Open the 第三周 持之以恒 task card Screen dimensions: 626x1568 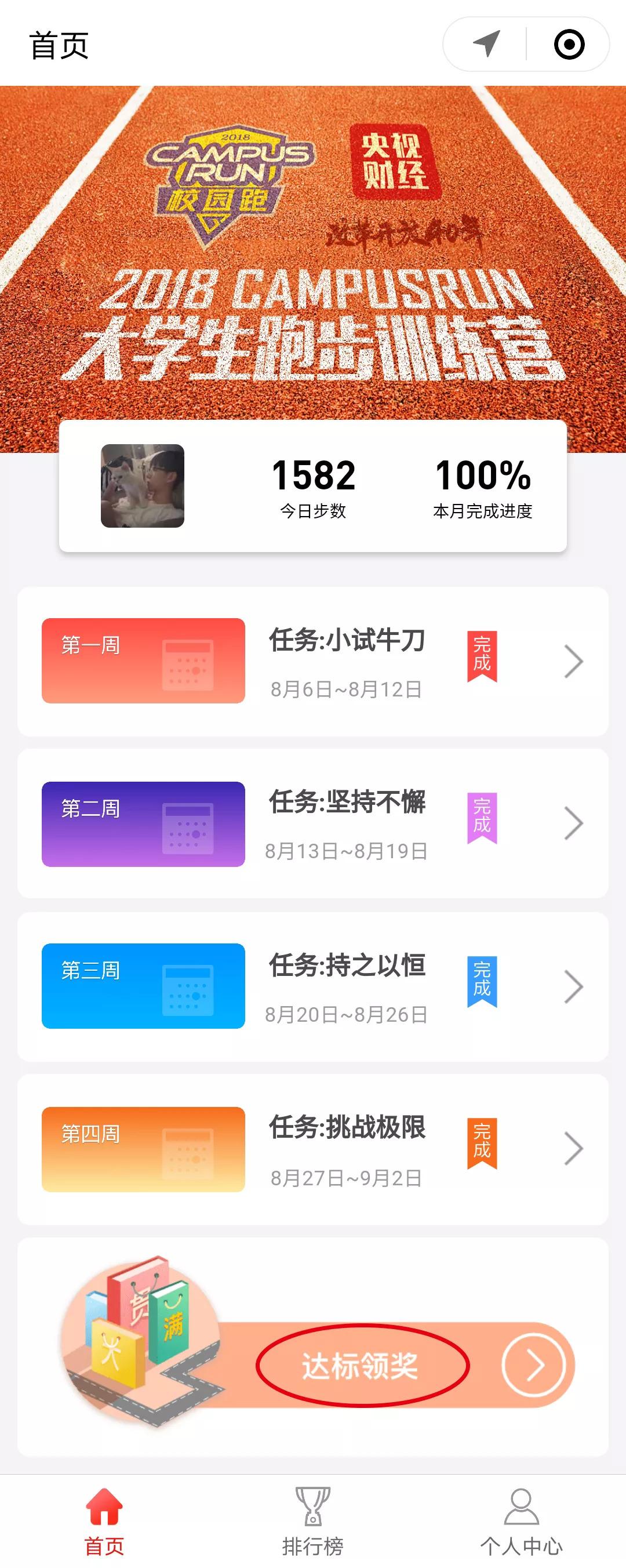pyautogui.click(x=312, y=986)
